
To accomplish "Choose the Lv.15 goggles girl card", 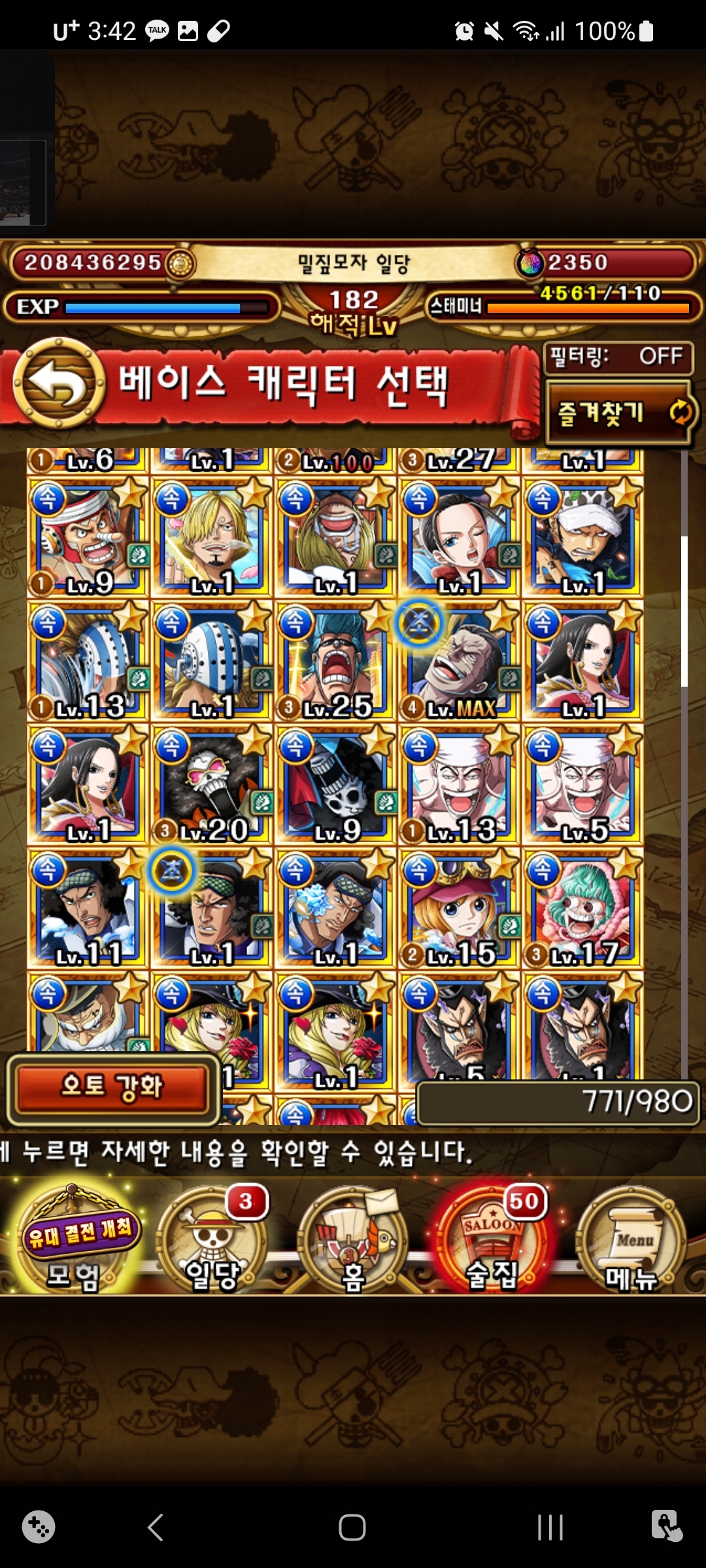I will coord(459,908).
